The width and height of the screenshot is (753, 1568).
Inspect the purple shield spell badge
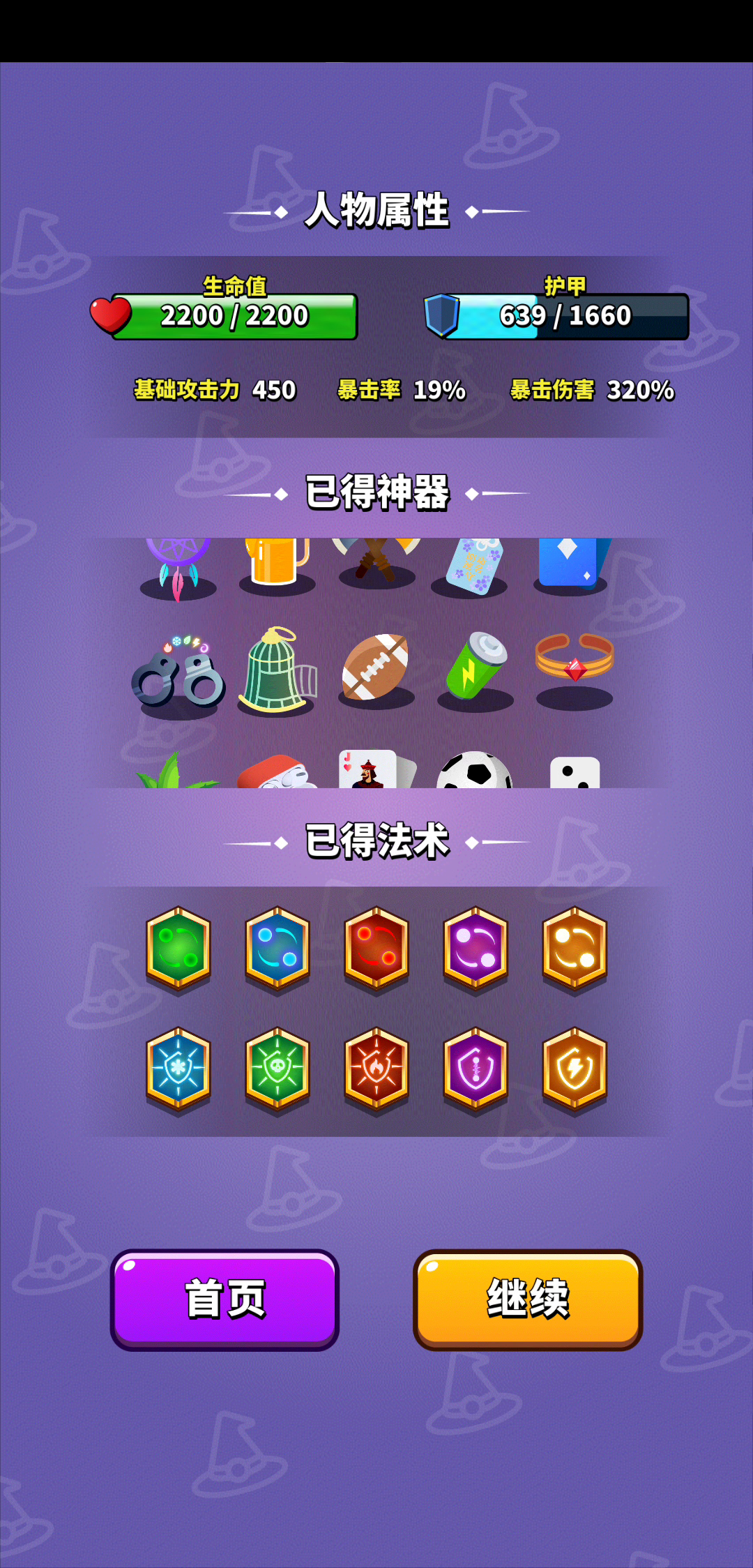[476, 1068]
